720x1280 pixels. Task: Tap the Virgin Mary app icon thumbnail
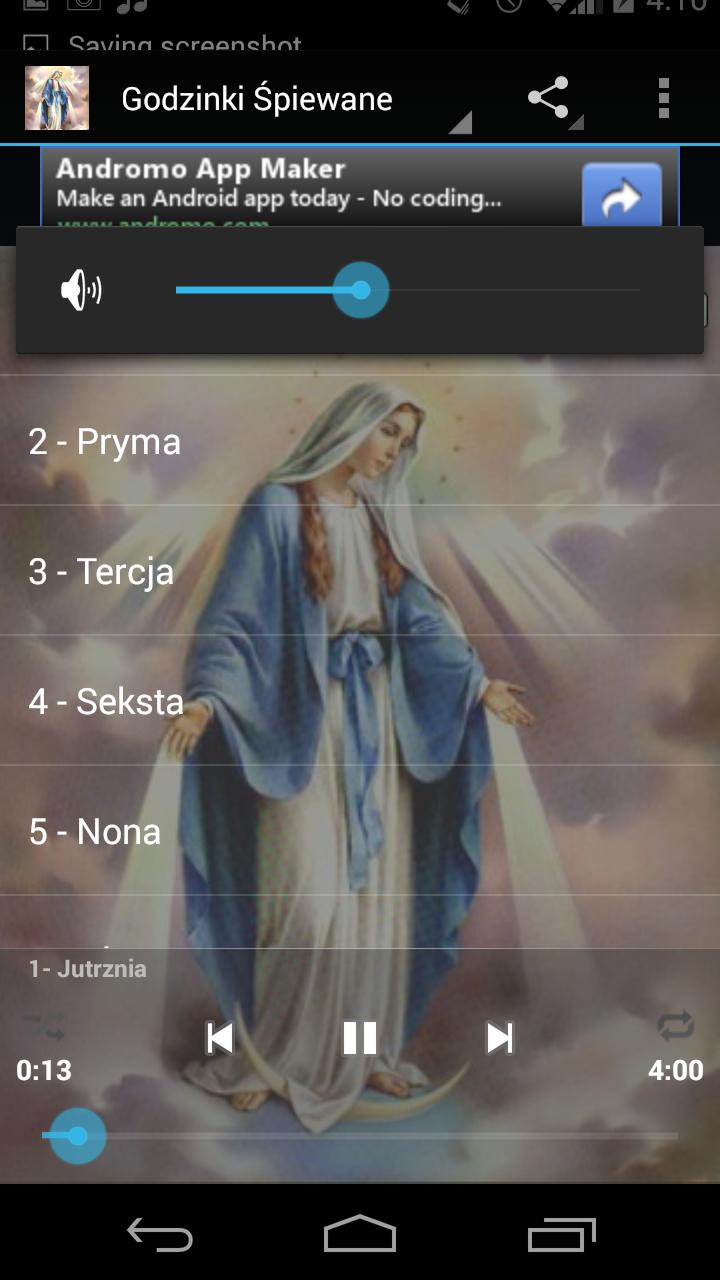[55, 97]
